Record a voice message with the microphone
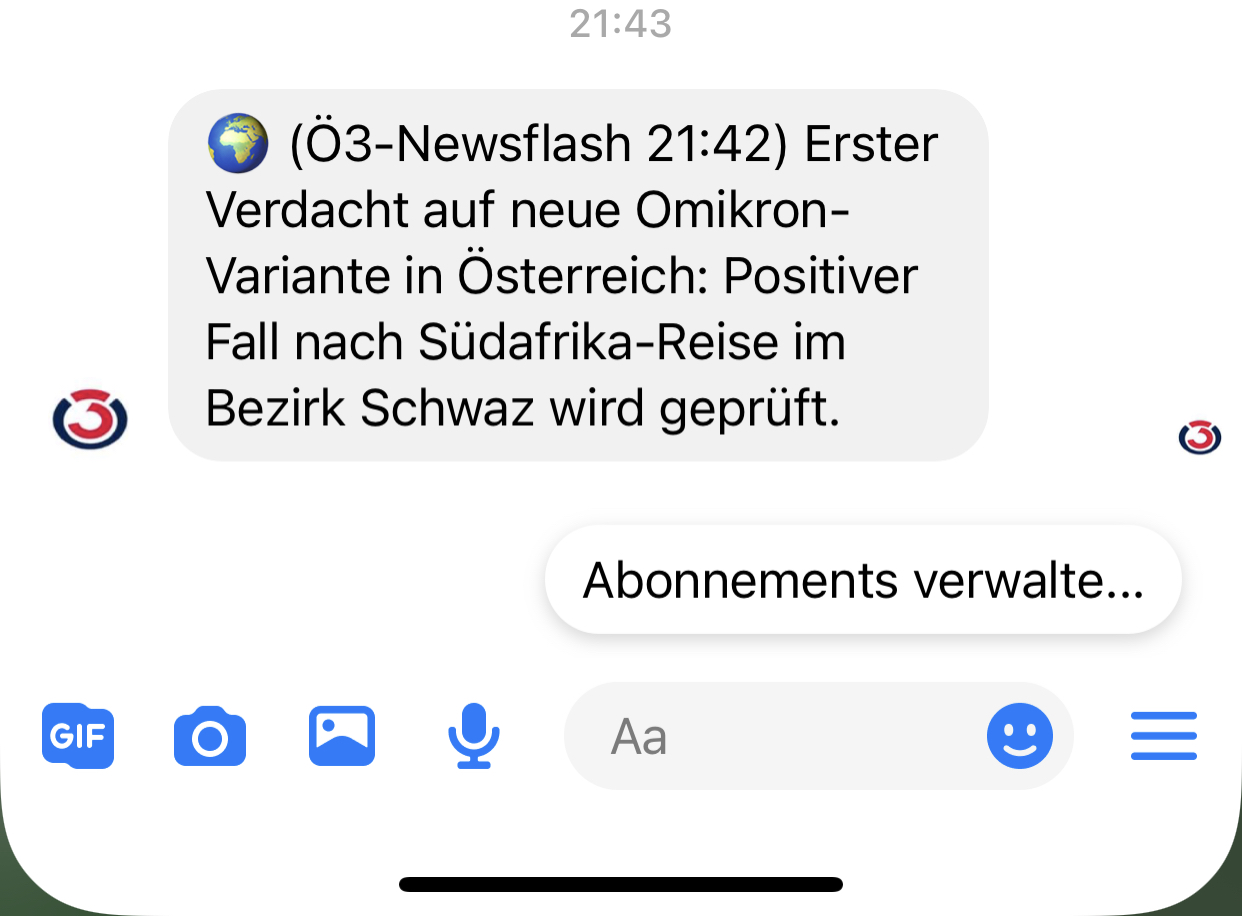 pos(473,736)
